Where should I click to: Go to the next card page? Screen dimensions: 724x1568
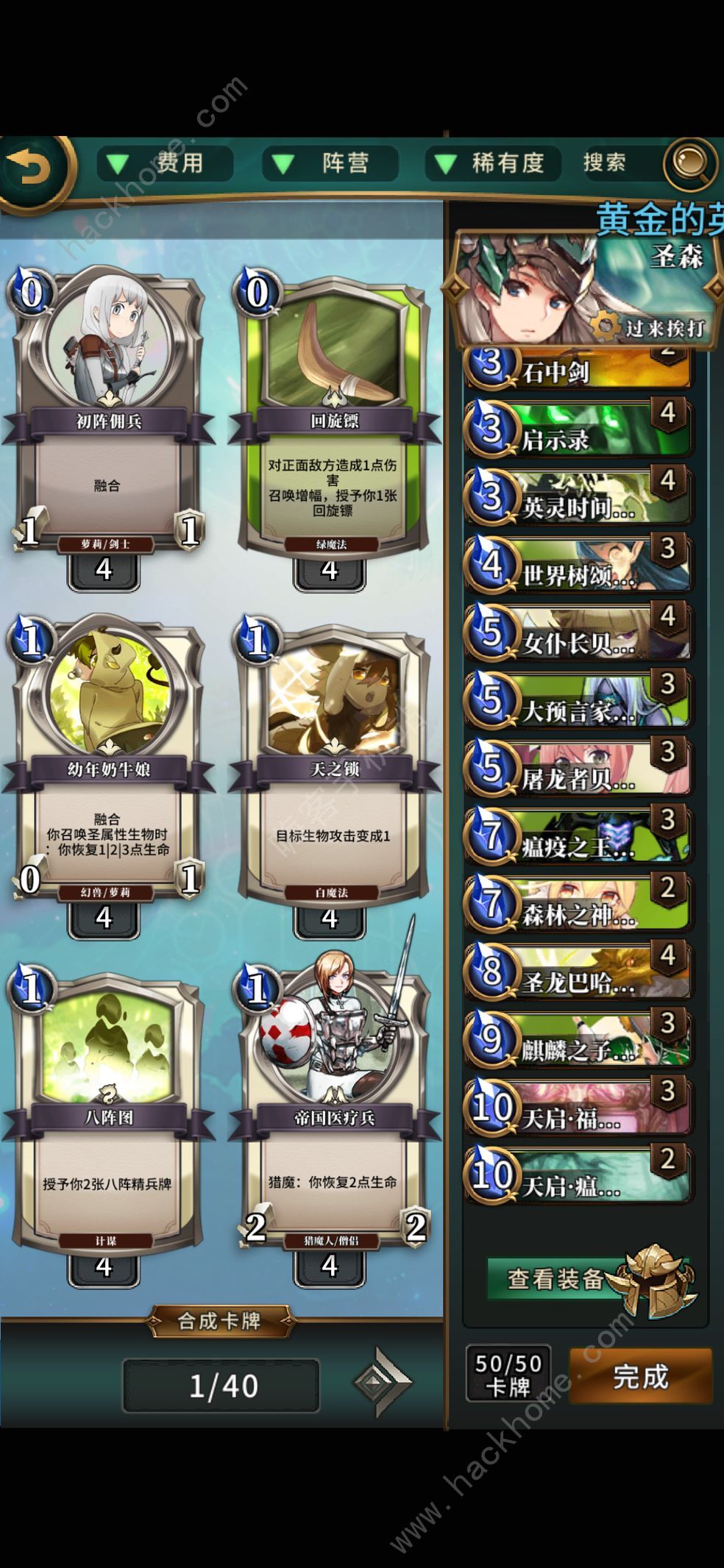coord(383,1383)
